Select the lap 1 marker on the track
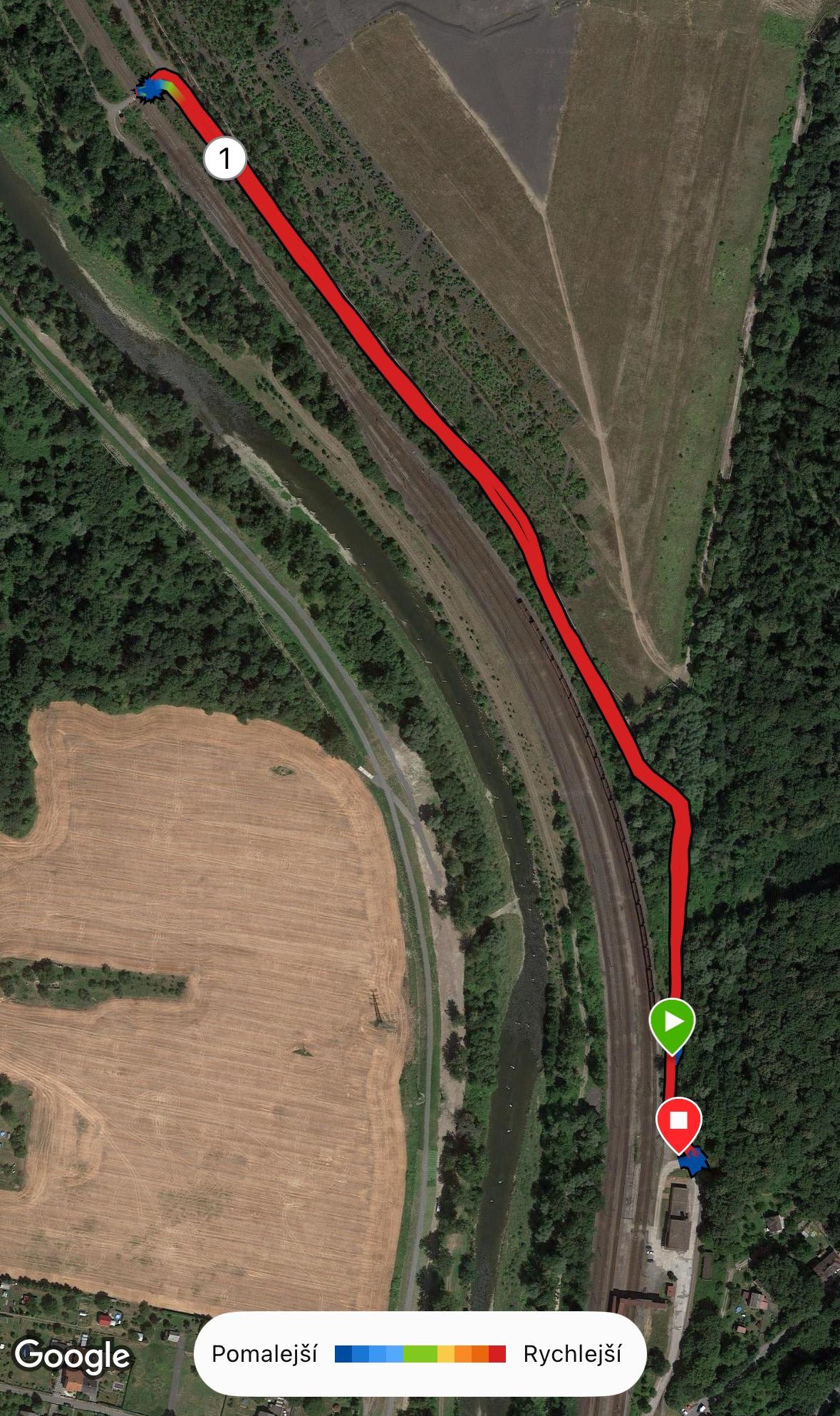The image size is (840, 1416). [225, 158]
